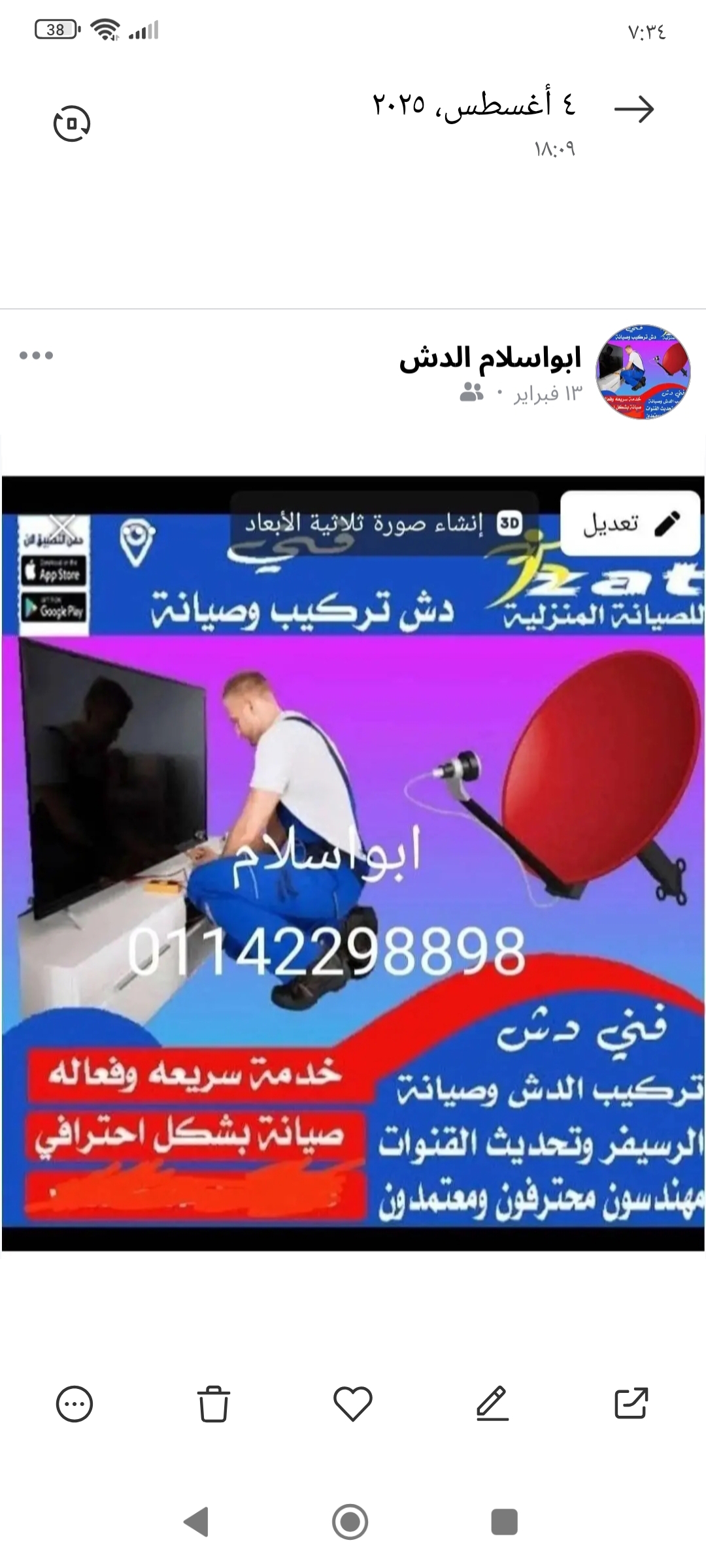Share this photo

[631, 1403]
